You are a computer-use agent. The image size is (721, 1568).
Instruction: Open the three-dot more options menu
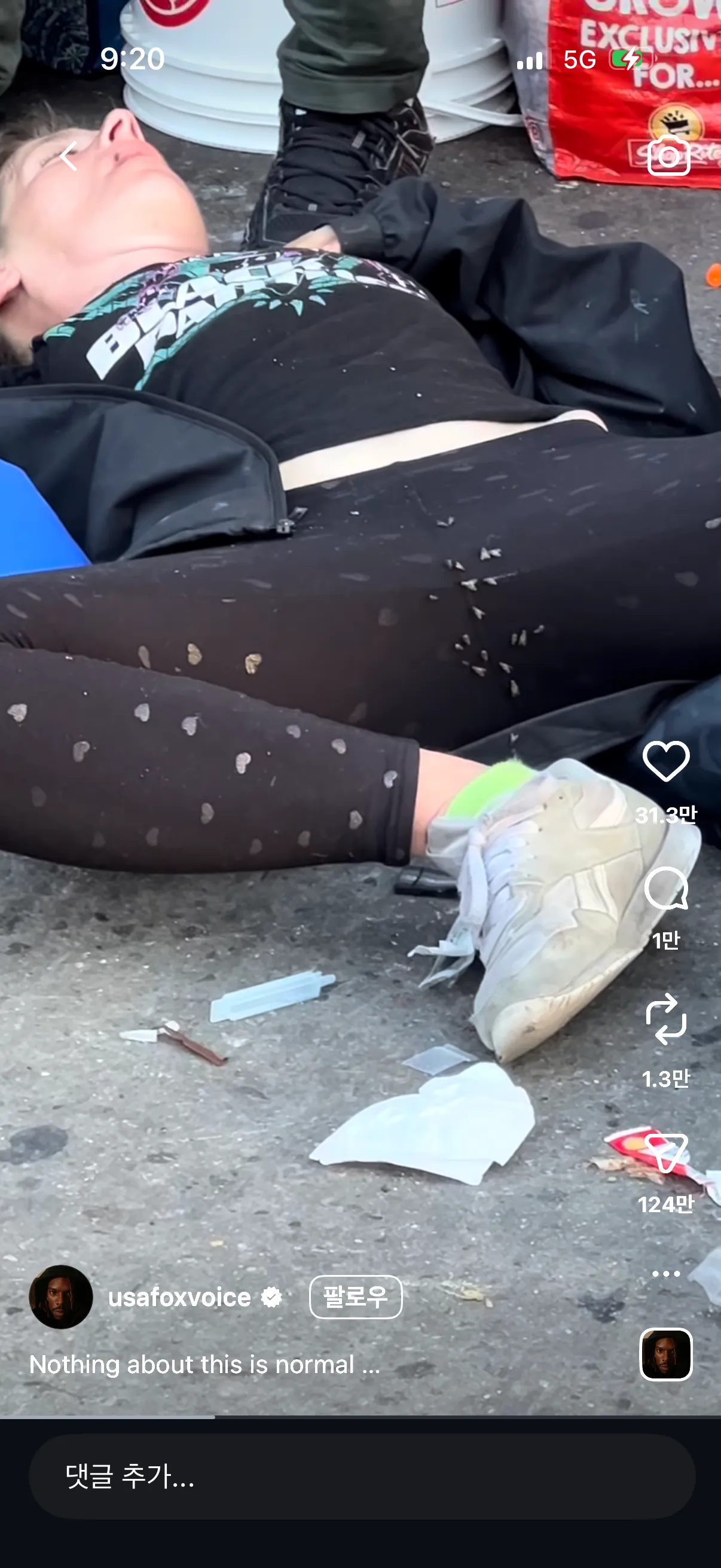(665, 1273)
